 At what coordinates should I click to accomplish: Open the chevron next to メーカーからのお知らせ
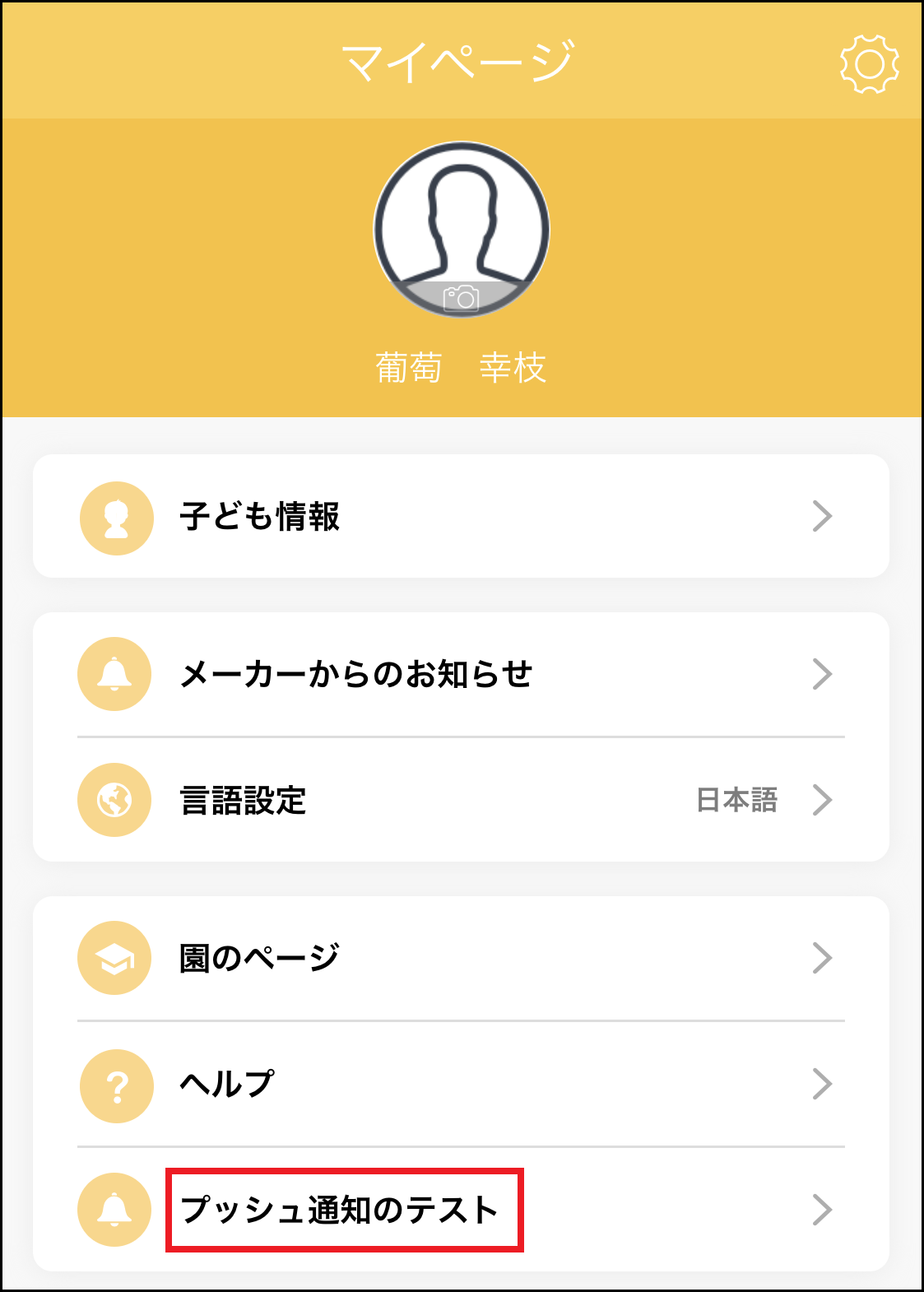click(x=823, y=674)
